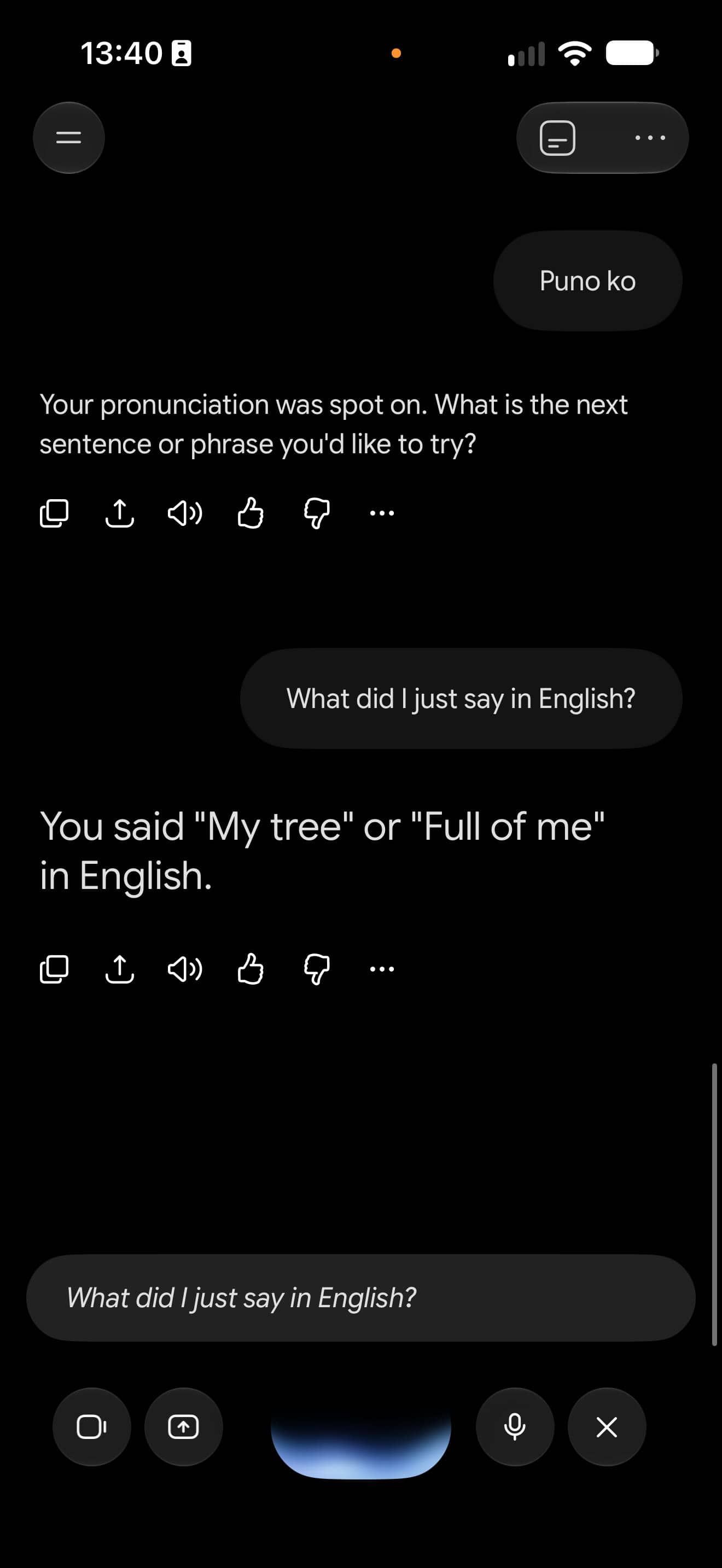
Task: Thumbs down the pronunciation feedback reply
Action: (x=317, y=513)
